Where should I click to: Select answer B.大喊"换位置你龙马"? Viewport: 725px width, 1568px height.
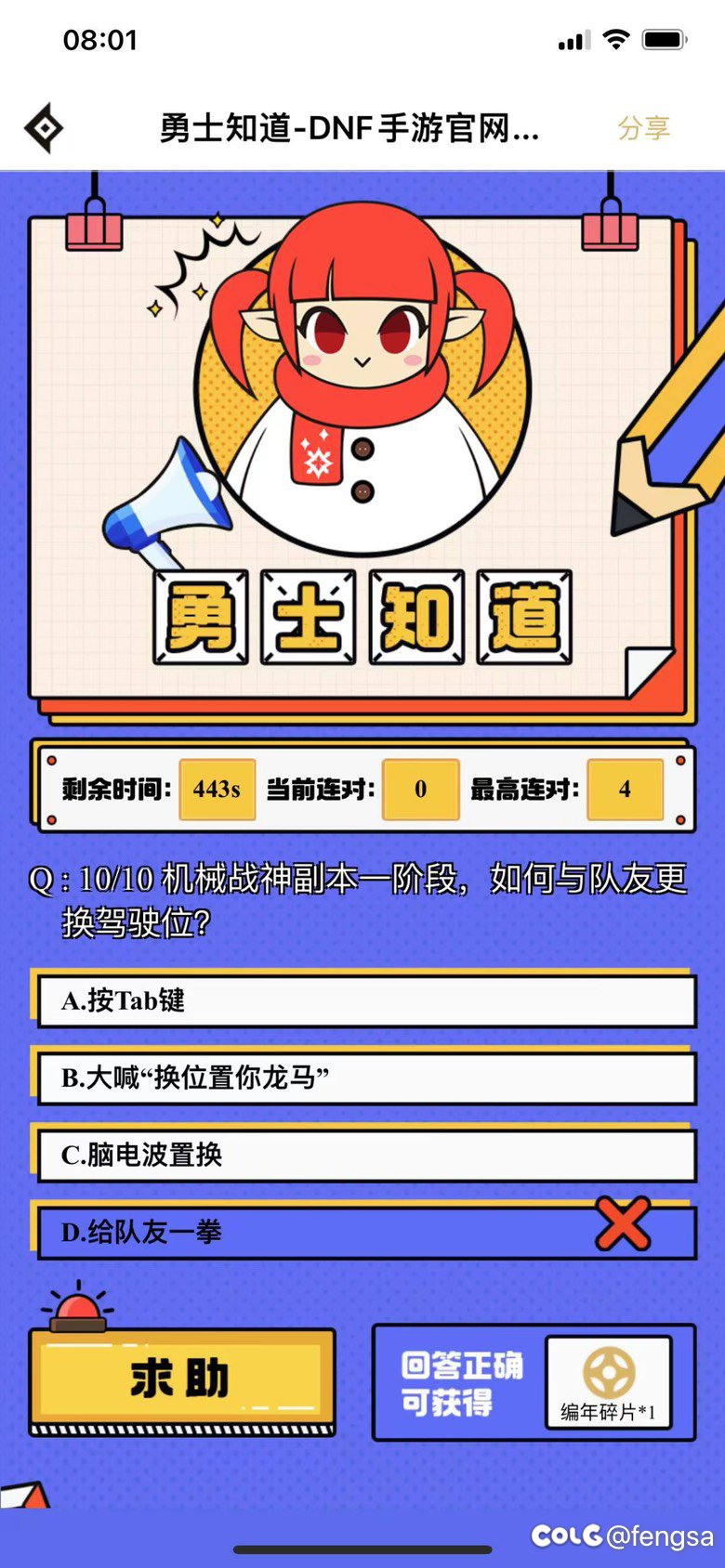tap(362, 1078)
